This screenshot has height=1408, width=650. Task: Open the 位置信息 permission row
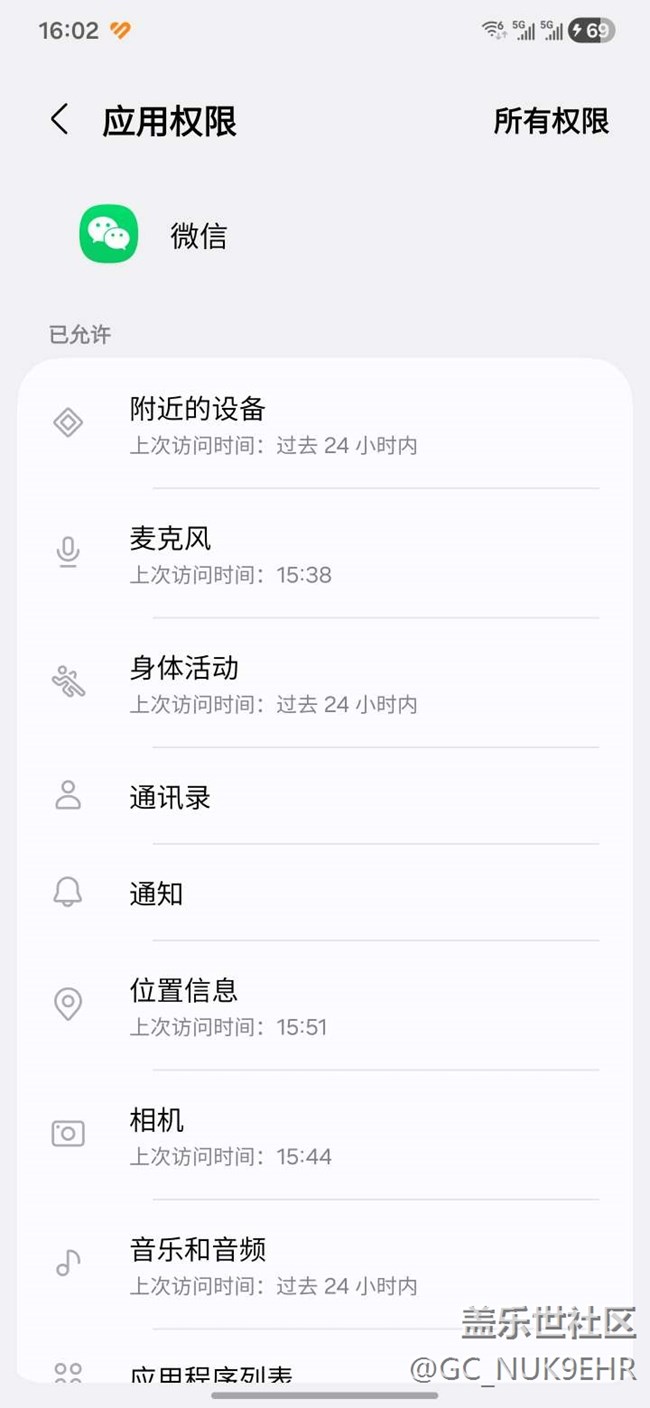pyautogui.click(x=325, y=1005)
